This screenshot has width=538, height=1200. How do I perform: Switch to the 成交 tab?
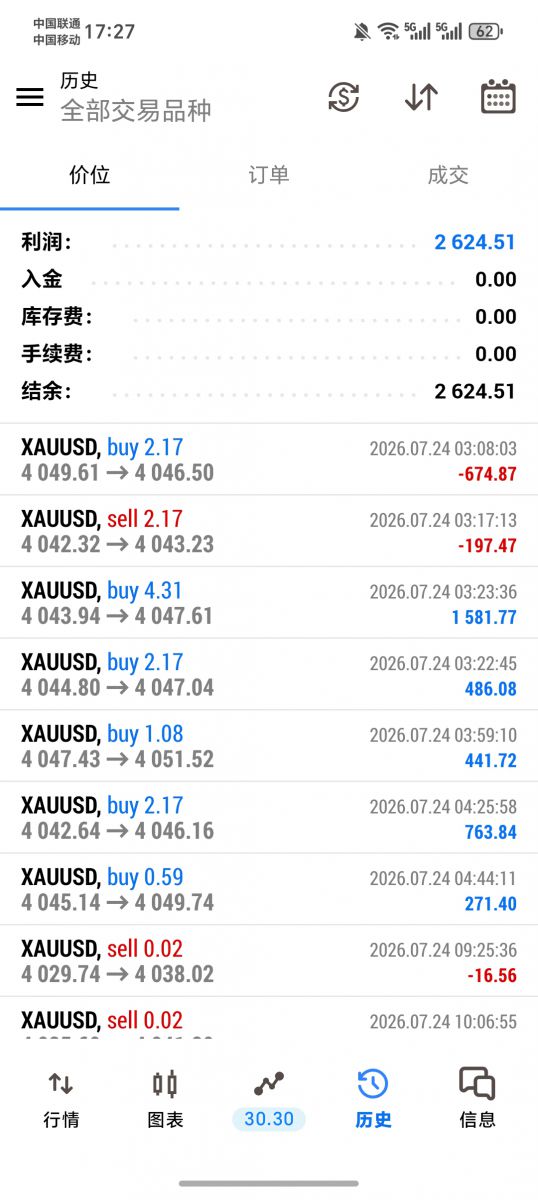(x=448, y=175)
